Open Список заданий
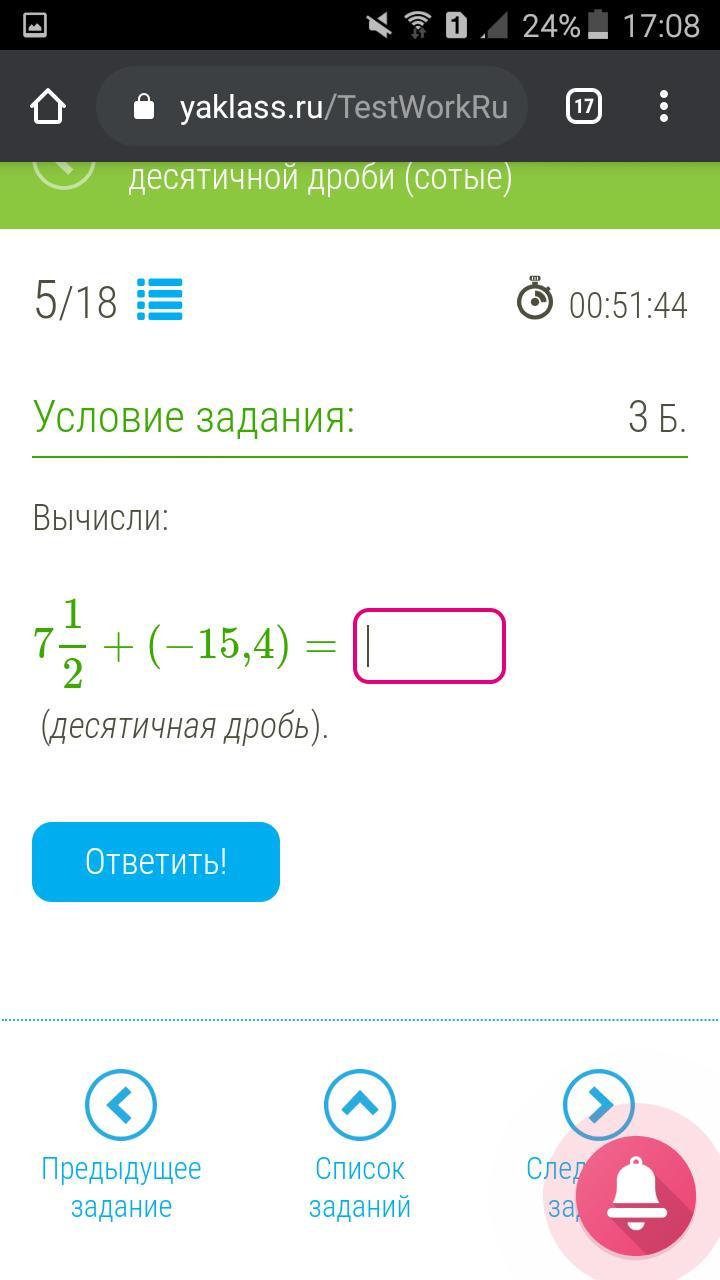Image resolution: width=720 pixels, height=1280 pixels. [360, 1105]
